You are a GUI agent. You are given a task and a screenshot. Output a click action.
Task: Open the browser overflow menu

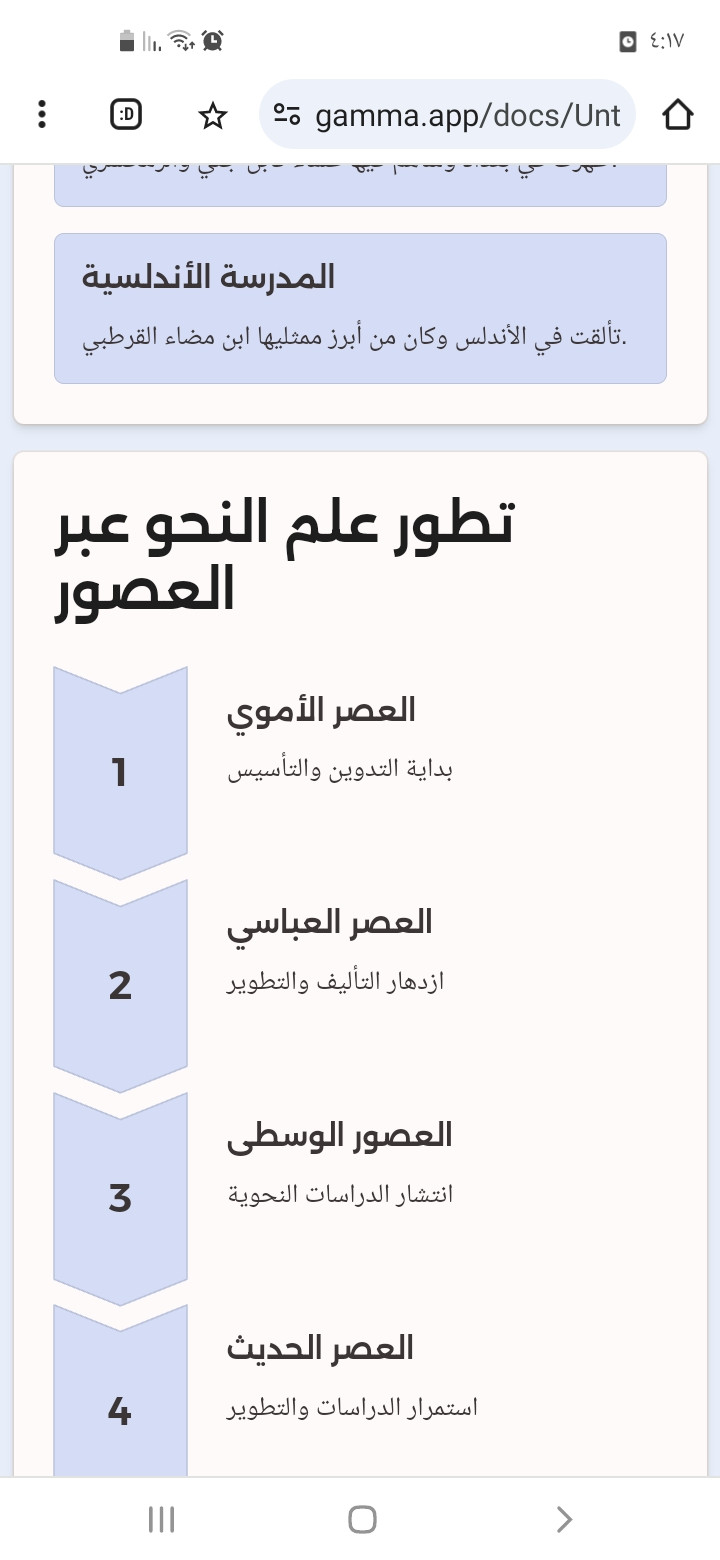coord(41,115)
